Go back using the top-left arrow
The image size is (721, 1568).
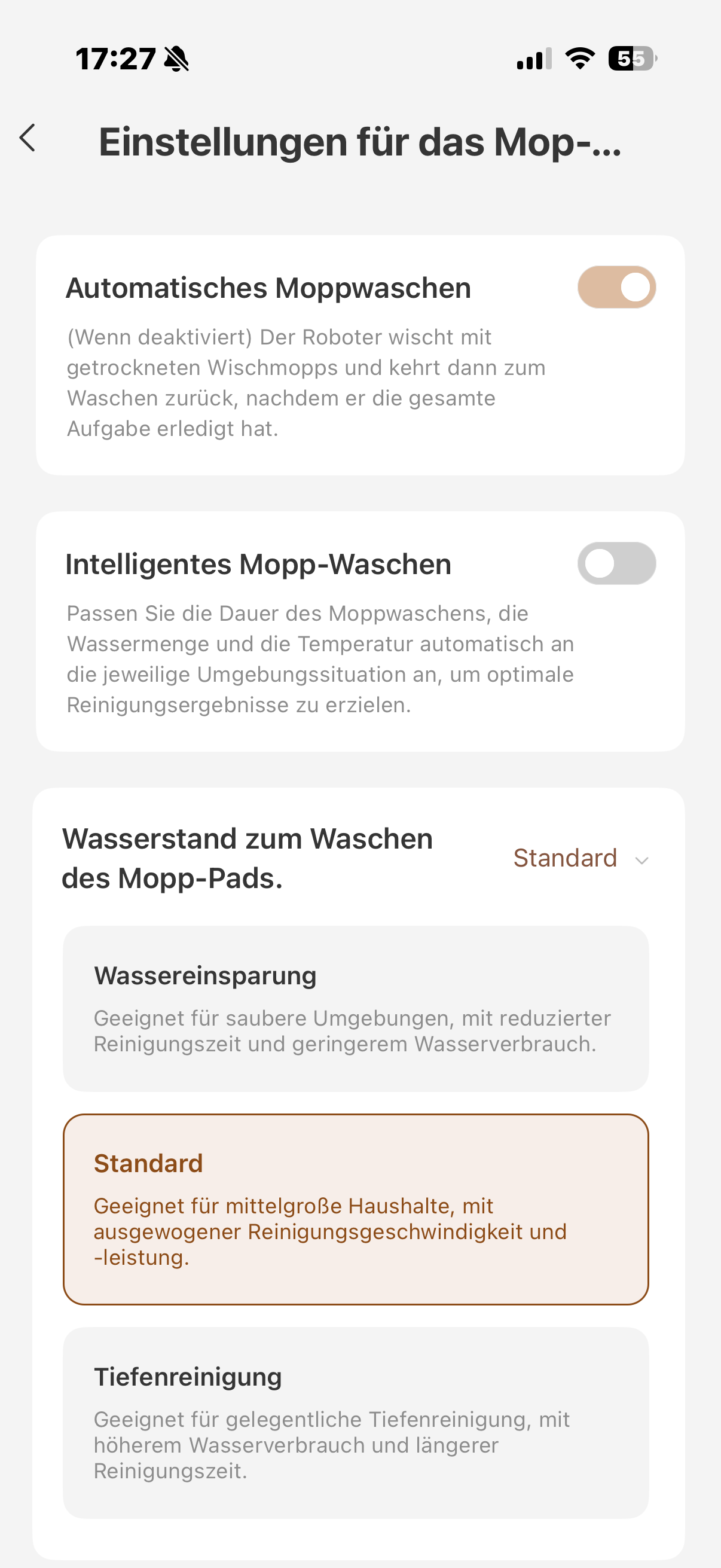click(x=28, y=138)
